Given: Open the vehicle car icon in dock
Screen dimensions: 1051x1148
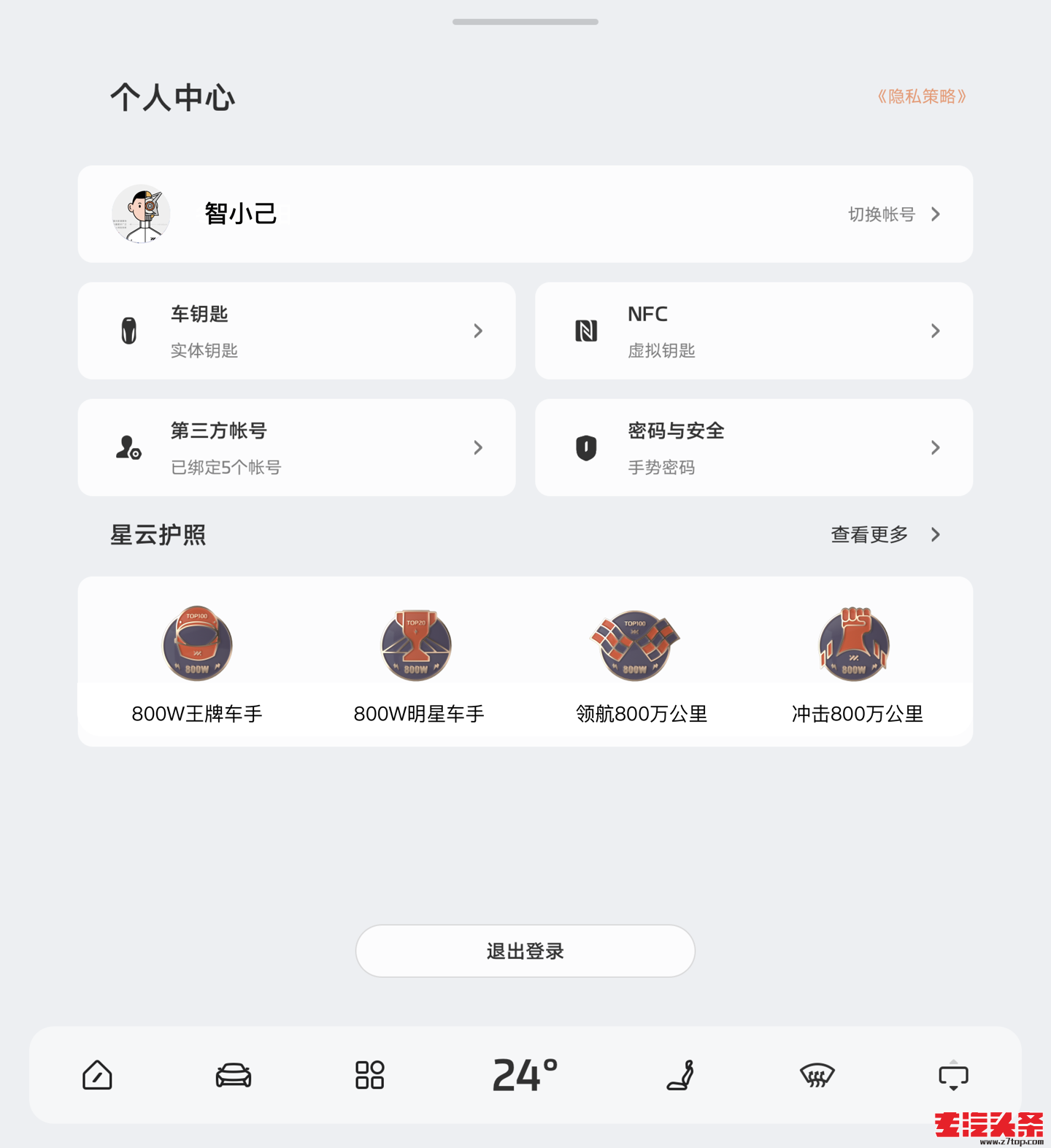Looking at the screenshot, I should click(x=234, y=1075).
